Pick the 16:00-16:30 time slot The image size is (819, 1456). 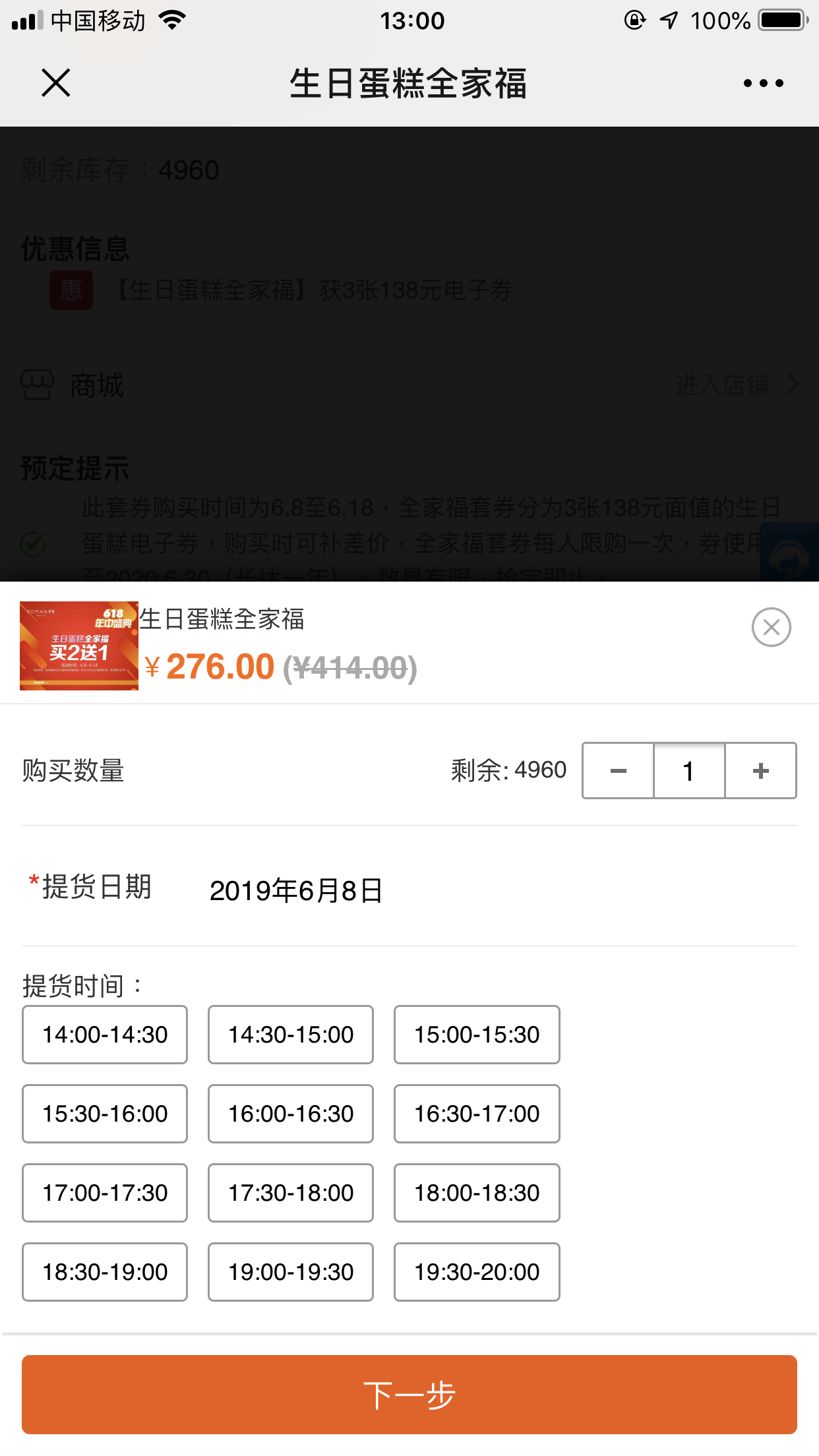[291, 1114]
